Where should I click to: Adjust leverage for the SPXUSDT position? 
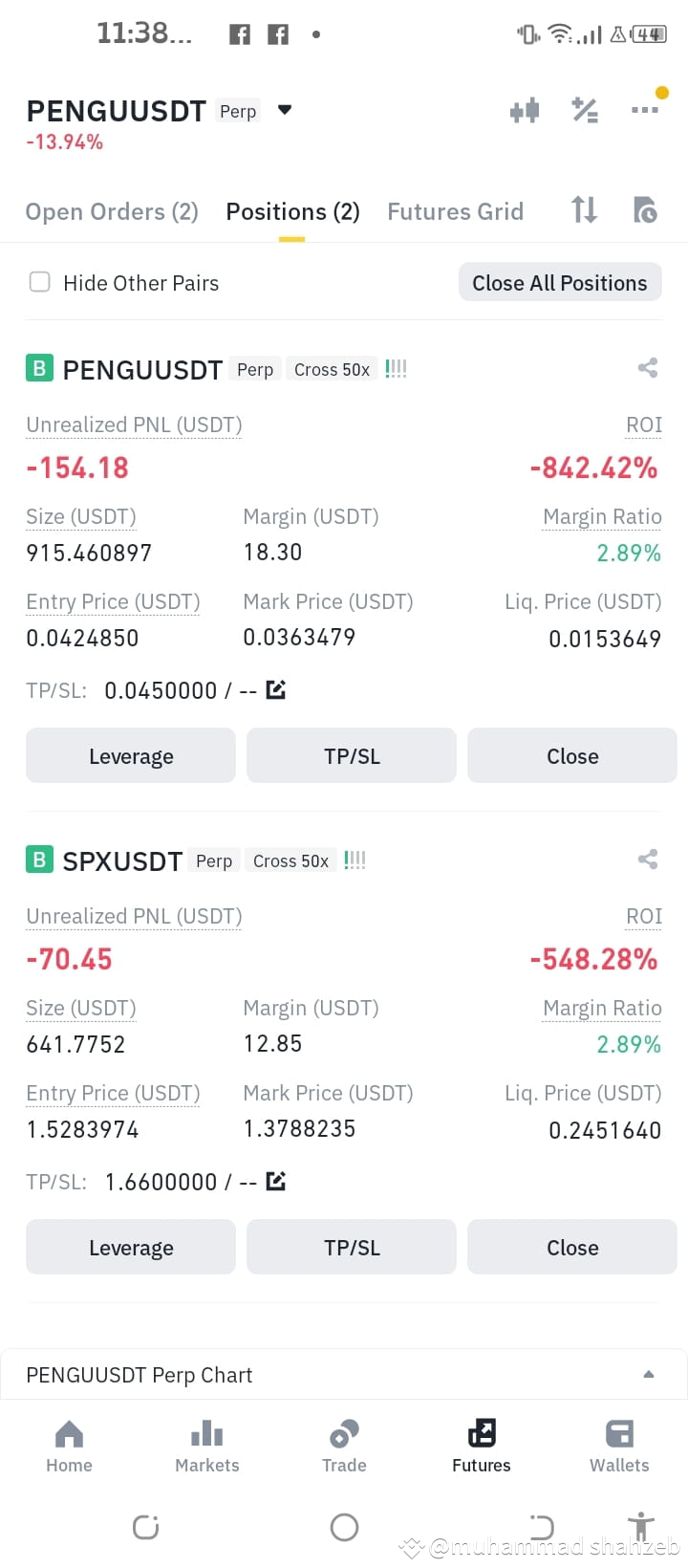pos(130,1247)
